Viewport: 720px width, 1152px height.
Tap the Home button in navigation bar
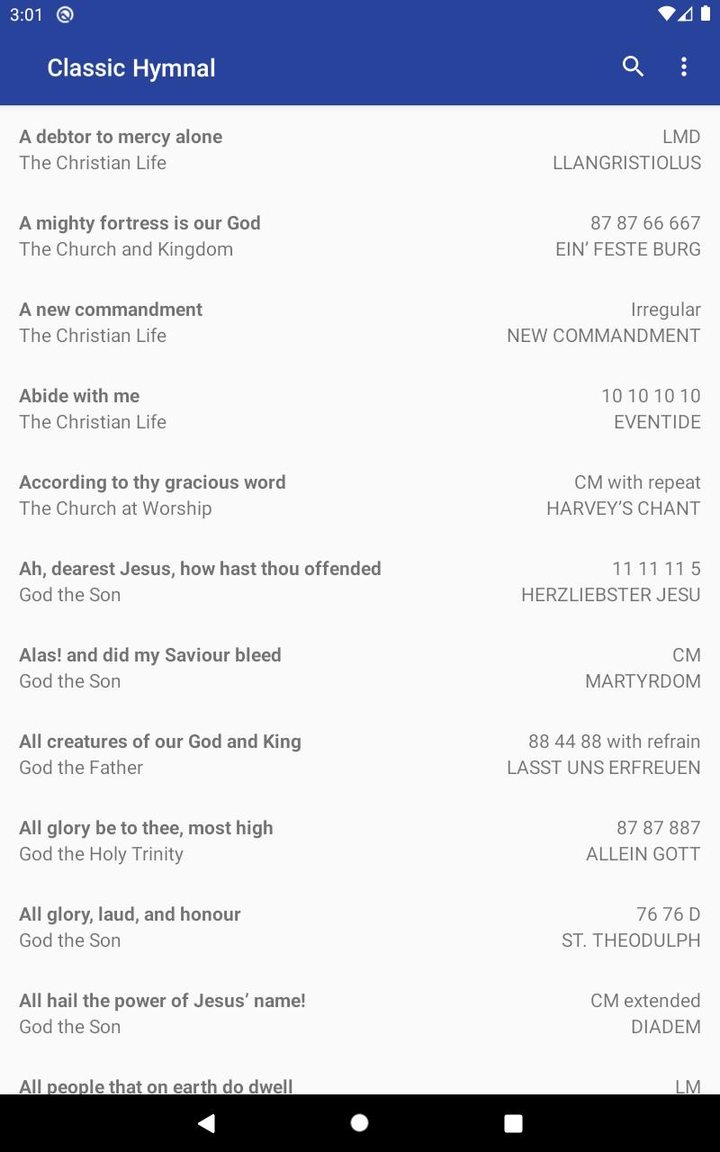tap(359, 1122)
